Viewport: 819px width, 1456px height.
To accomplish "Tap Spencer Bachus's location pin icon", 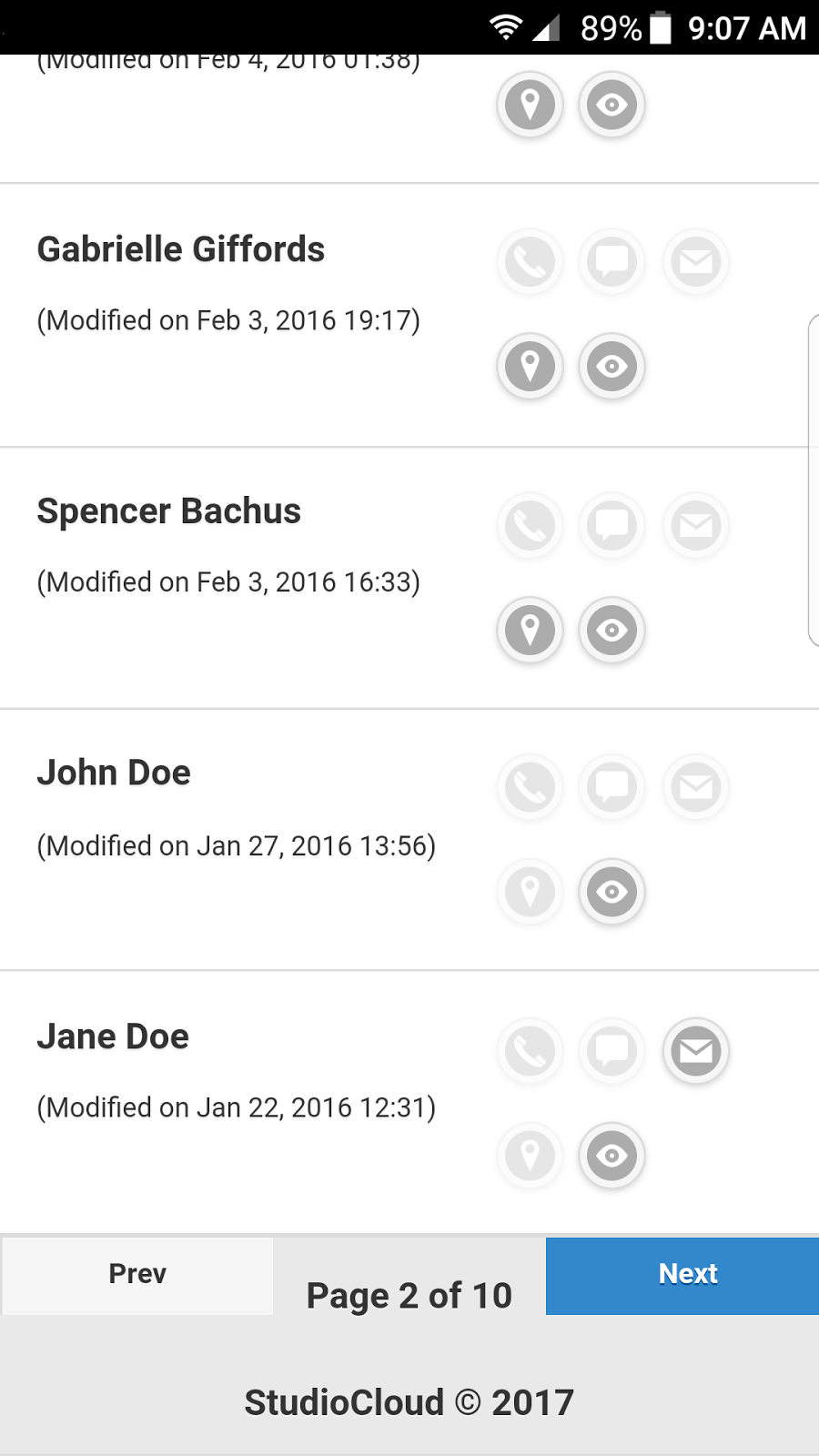I will (x=530, y=630).
